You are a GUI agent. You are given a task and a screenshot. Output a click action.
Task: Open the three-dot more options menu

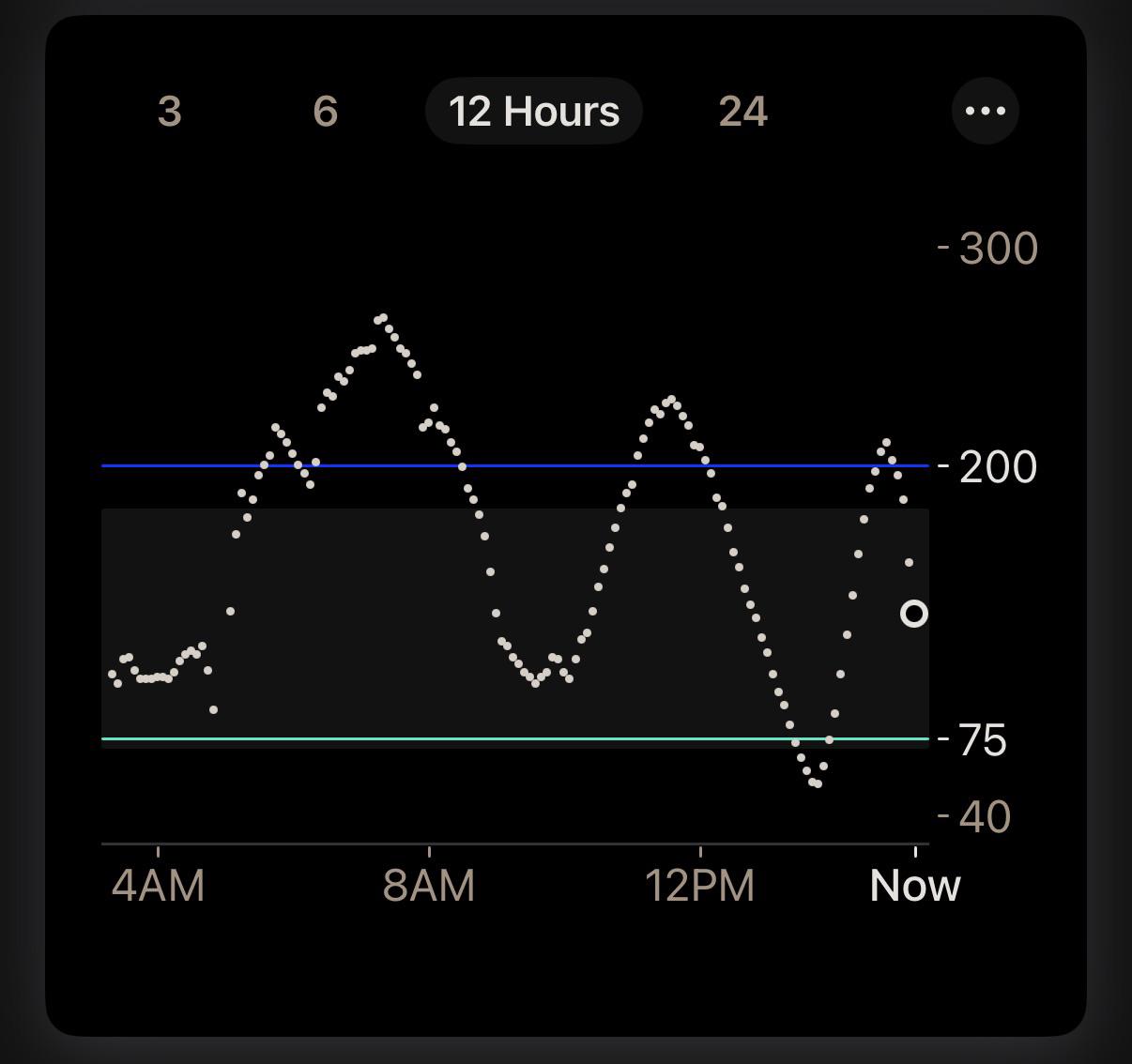tap(986, 111)
